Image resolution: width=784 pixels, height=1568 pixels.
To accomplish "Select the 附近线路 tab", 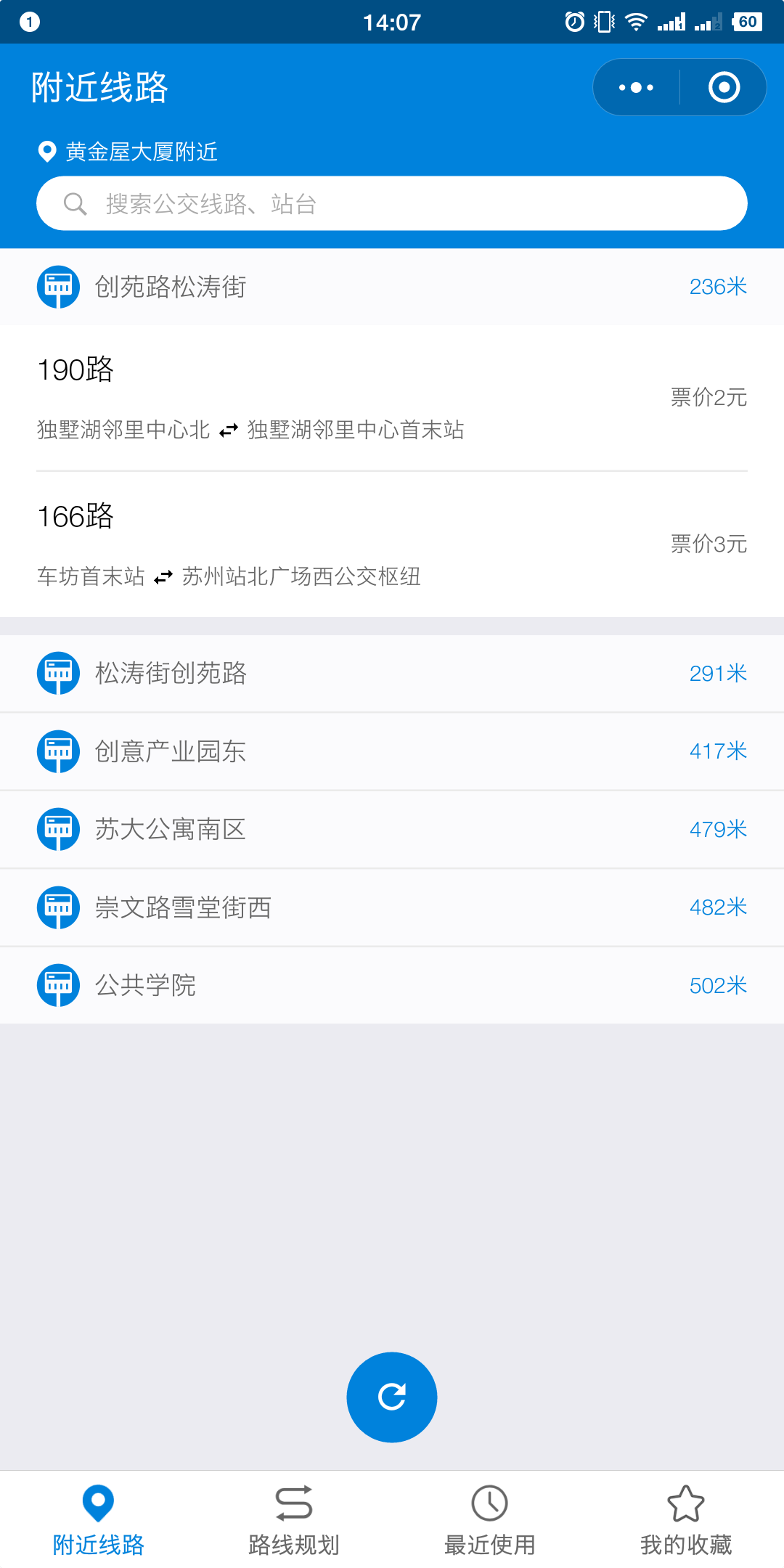I will pos(98,1520).
